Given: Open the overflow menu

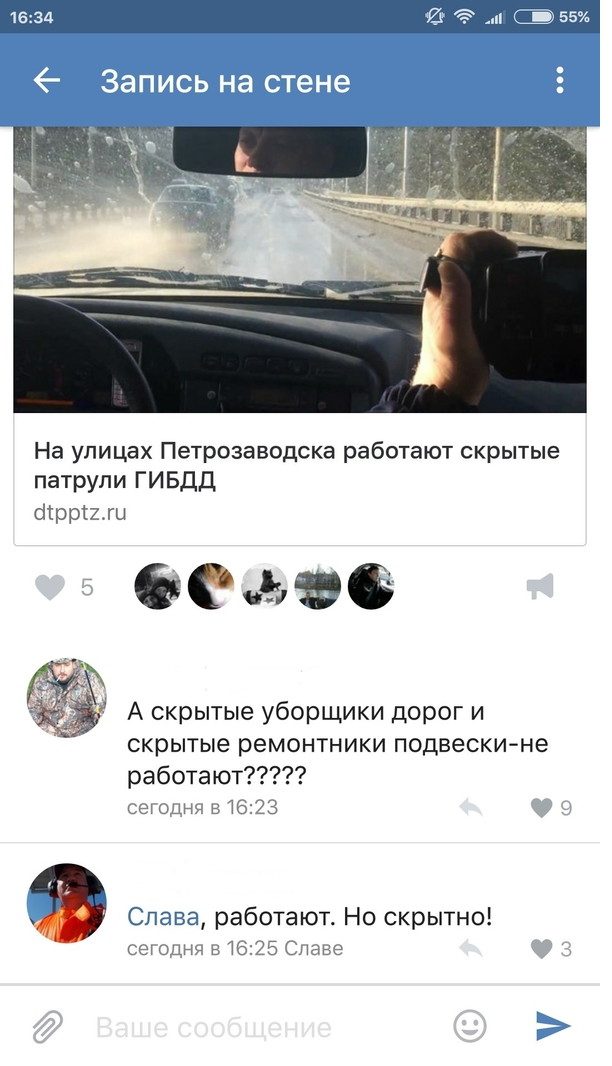Looking at the screenshot, I should click(559, 81).
